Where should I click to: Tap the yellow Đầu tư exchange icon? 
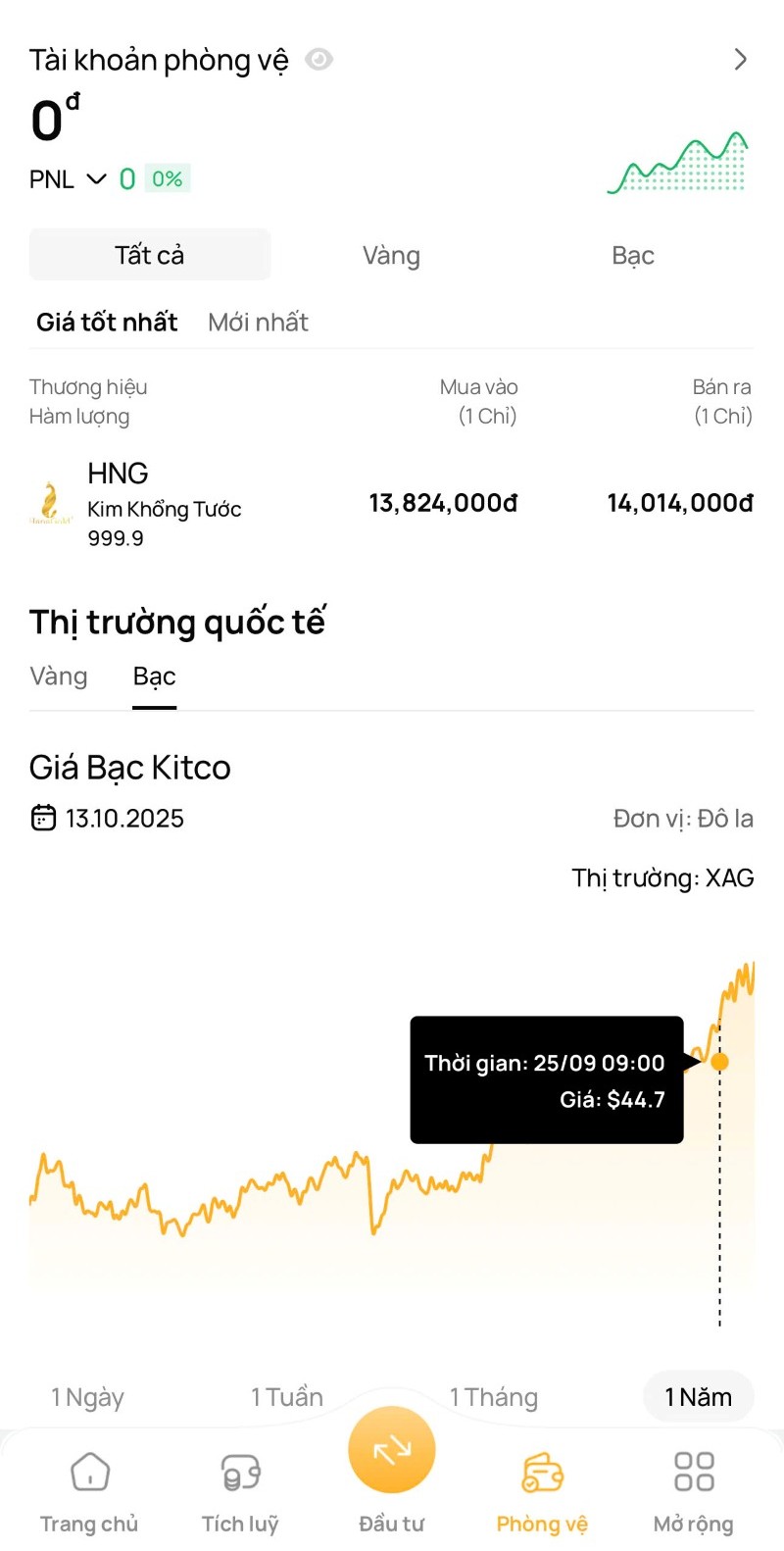click(x=391, y=1449)
